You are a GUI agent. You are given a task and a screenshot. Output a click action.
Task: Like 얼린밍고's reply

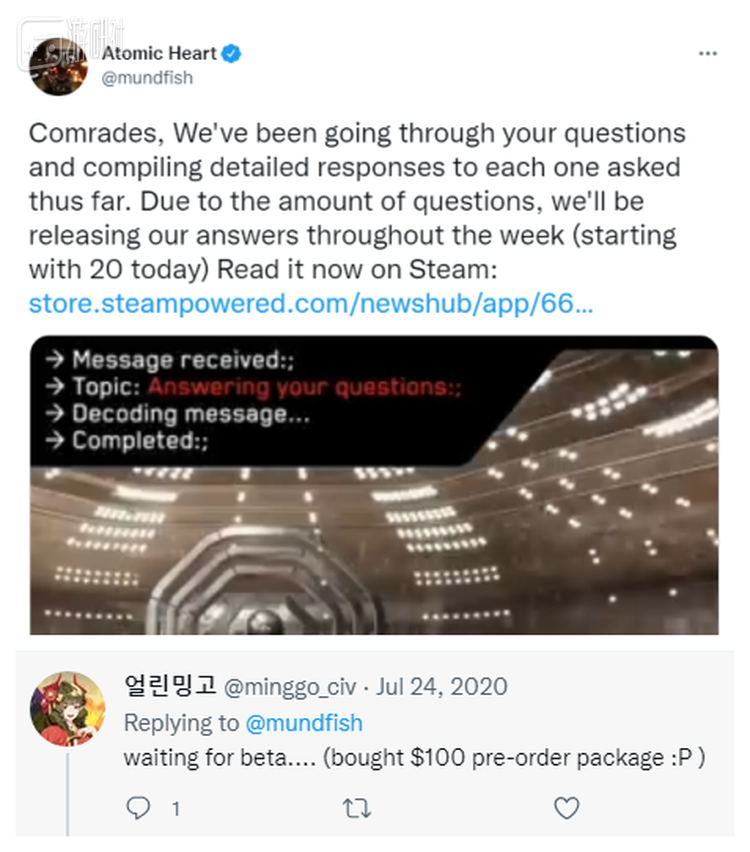[x=566, y=808]
